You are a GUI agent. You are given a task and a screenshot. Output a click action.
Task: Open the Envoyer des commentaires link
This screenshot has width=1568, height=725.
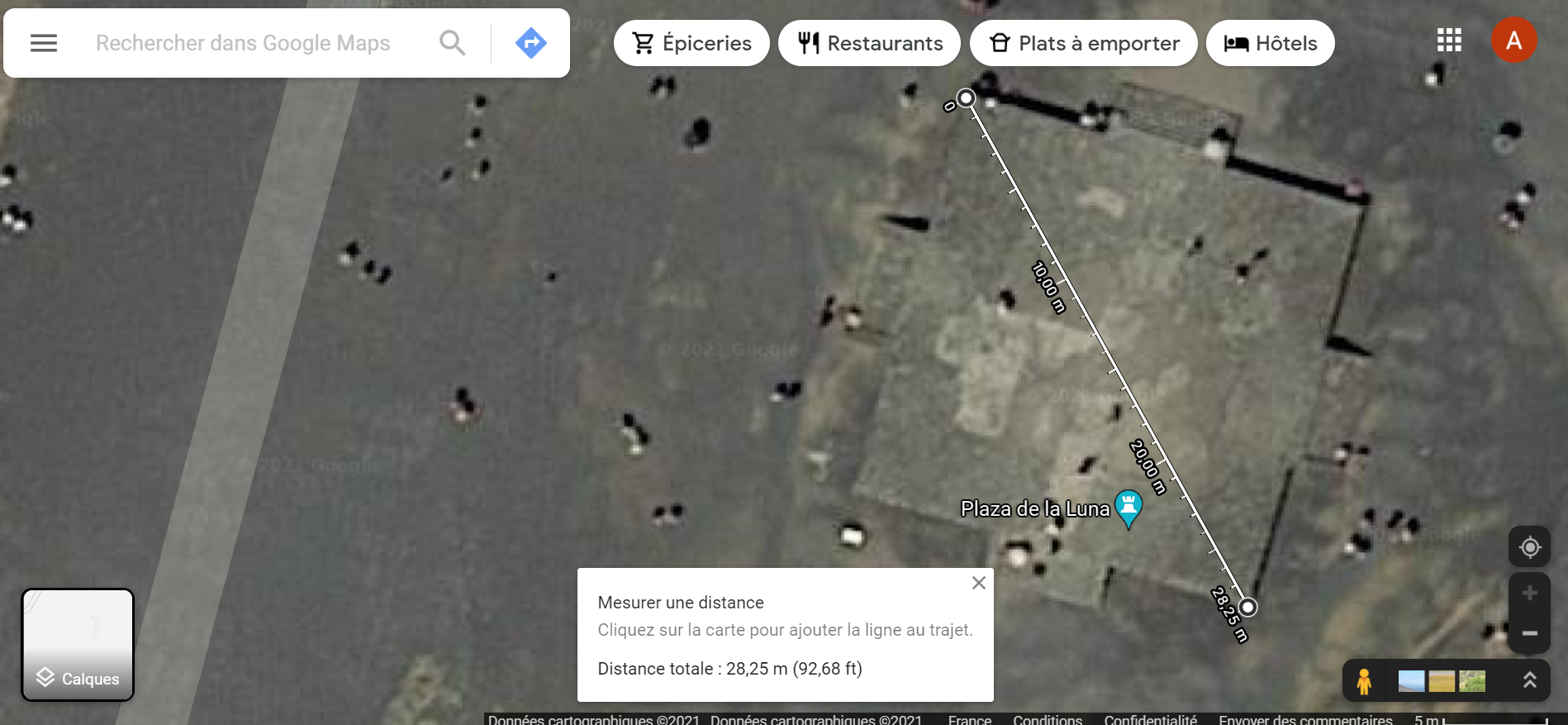tap(1305, 719)
